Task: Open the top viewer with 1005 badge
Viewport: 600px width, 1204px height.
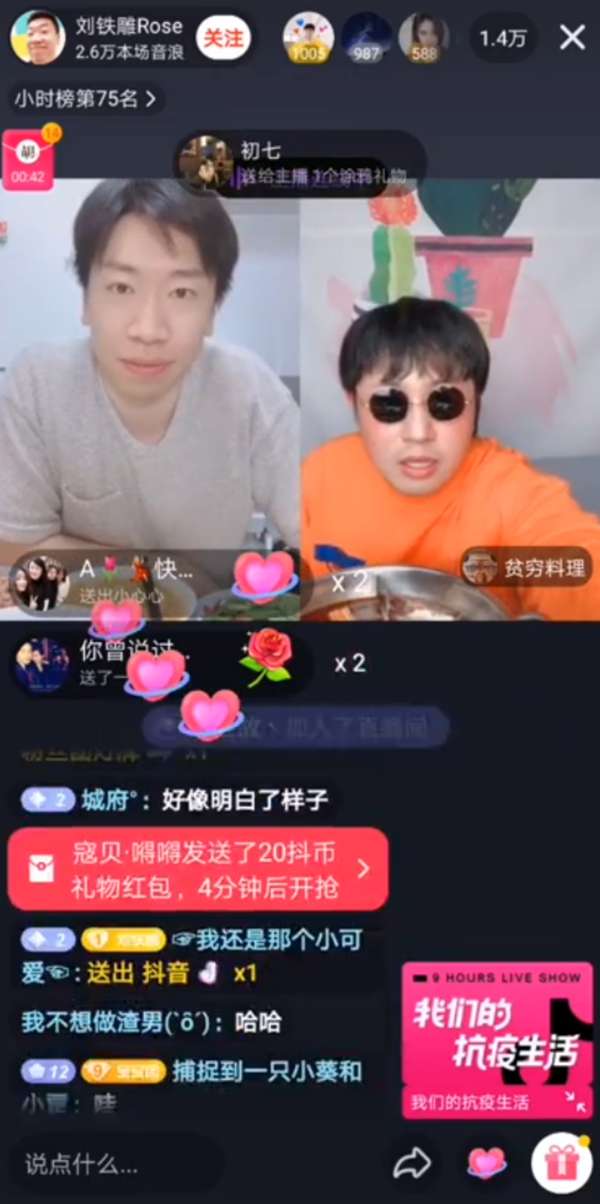Action: tap(308, 37)
